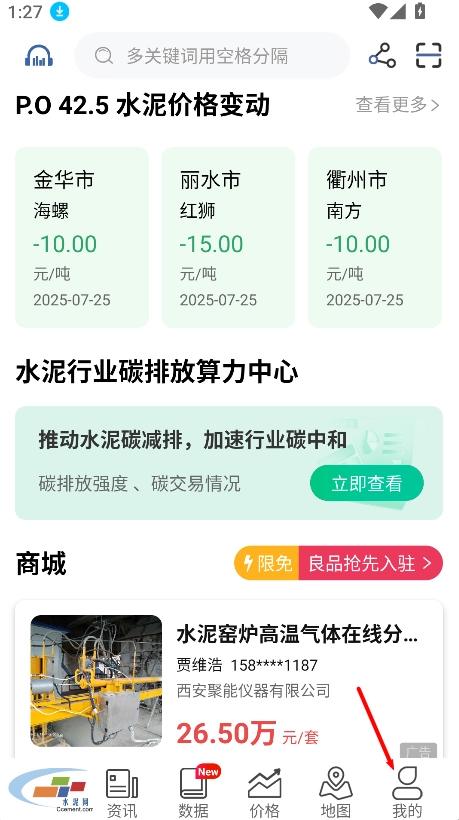Image resolution: width=459 pixels, height=820 pixels.
Task: Tap the 立即查看 button
Action: [x=367, y=483]
